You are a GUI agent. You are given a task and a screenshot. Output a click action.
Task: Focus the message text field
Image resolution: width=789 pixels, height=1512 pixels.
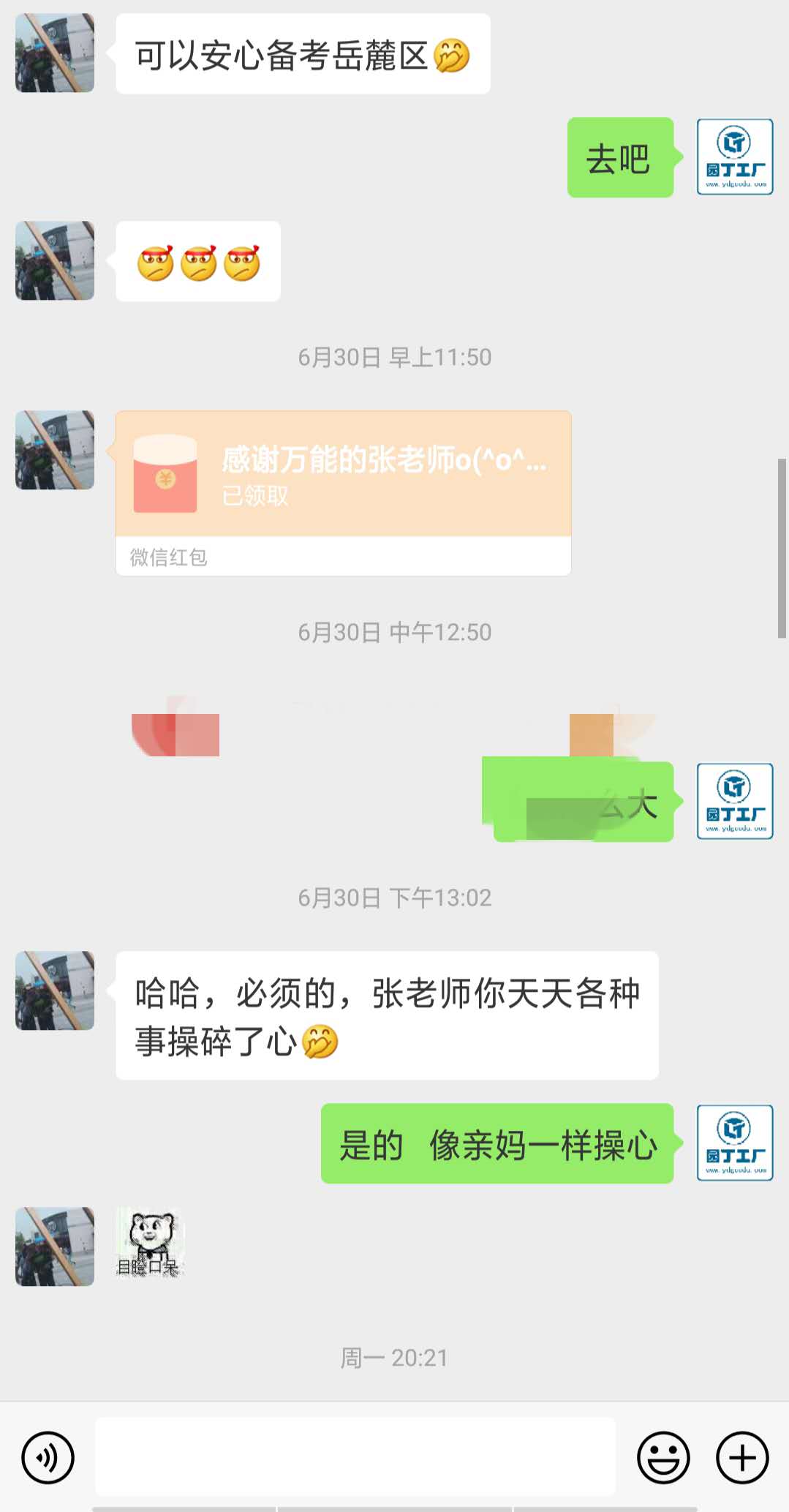pyautogui.click(x=355, y=1456)
